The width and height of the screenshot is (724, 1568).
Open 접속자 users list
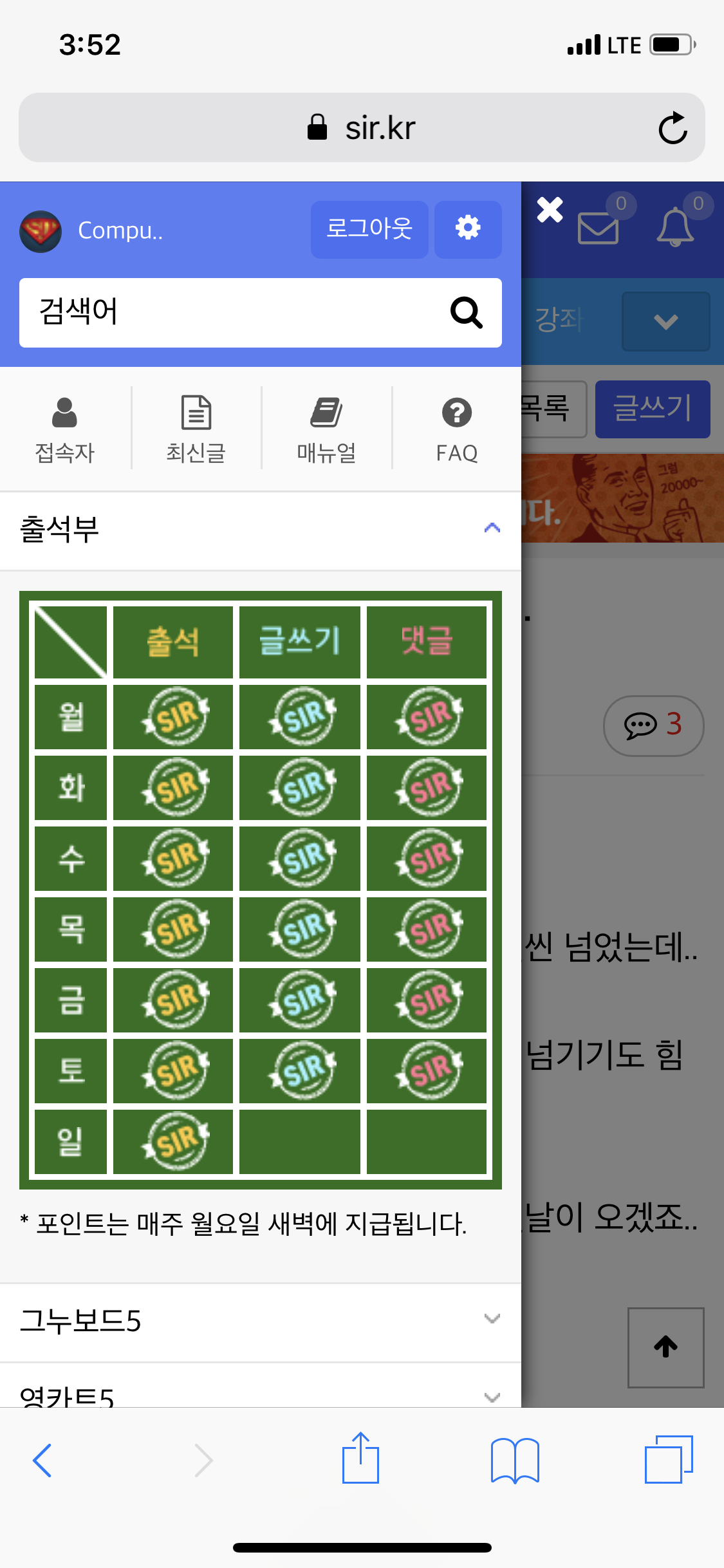tap(65, 429)
